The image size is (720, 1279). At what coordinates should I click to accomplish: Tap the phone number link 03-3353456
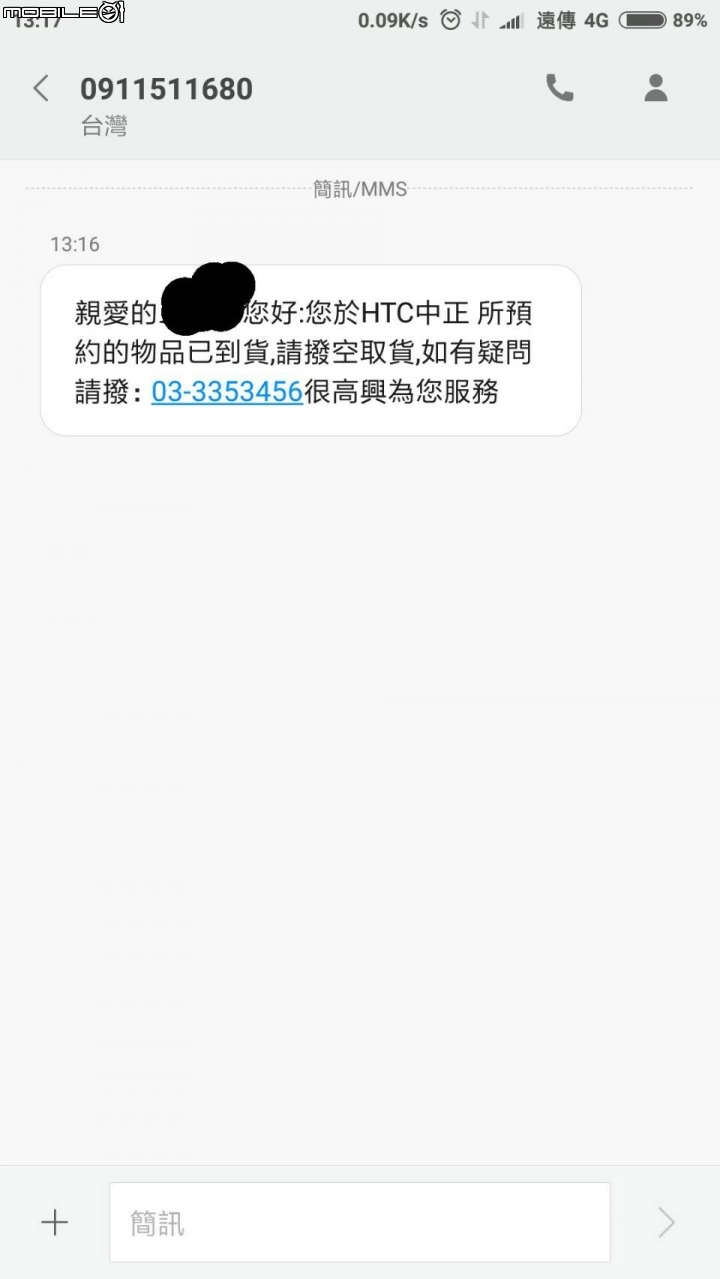[x=227, y=391]
